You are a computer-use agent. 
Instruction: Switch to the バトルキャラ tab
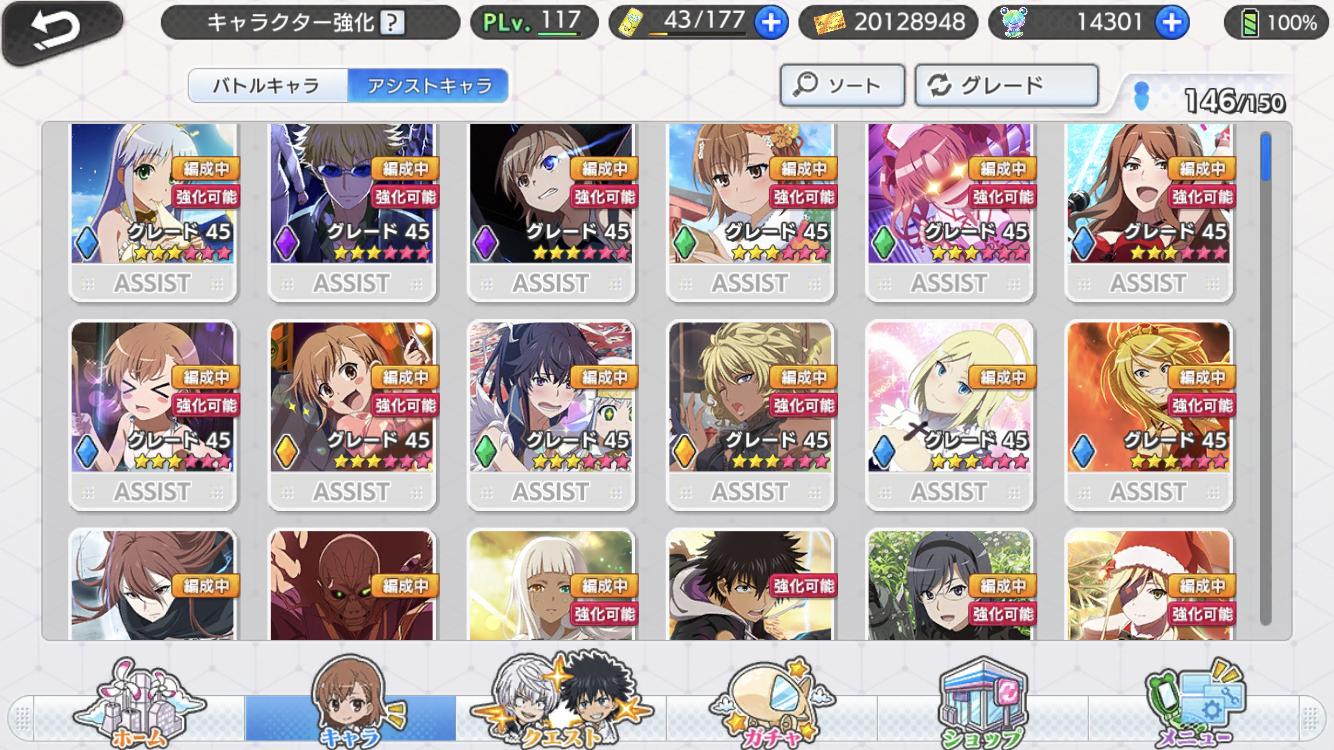tap(267, 86)
